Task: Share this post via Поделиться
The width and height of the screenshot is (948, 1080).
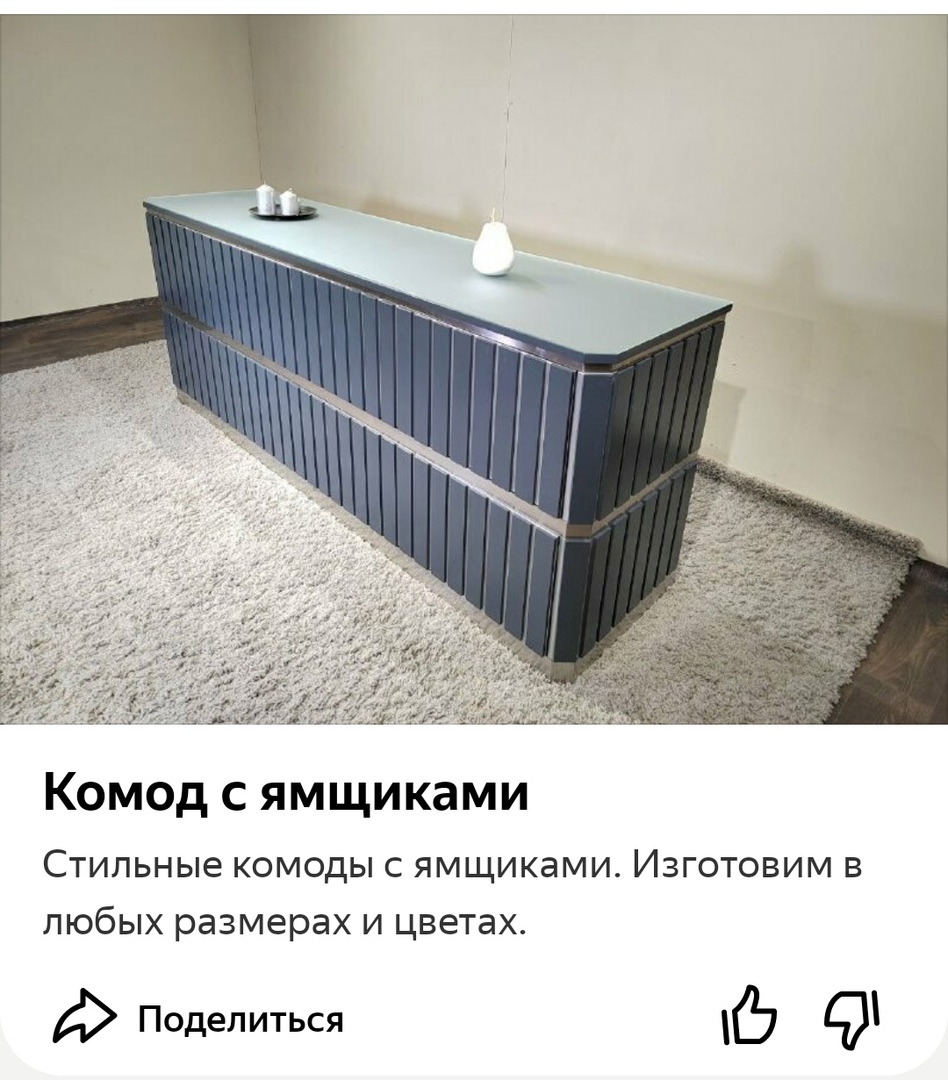Action: click(x=198, y=1018)
